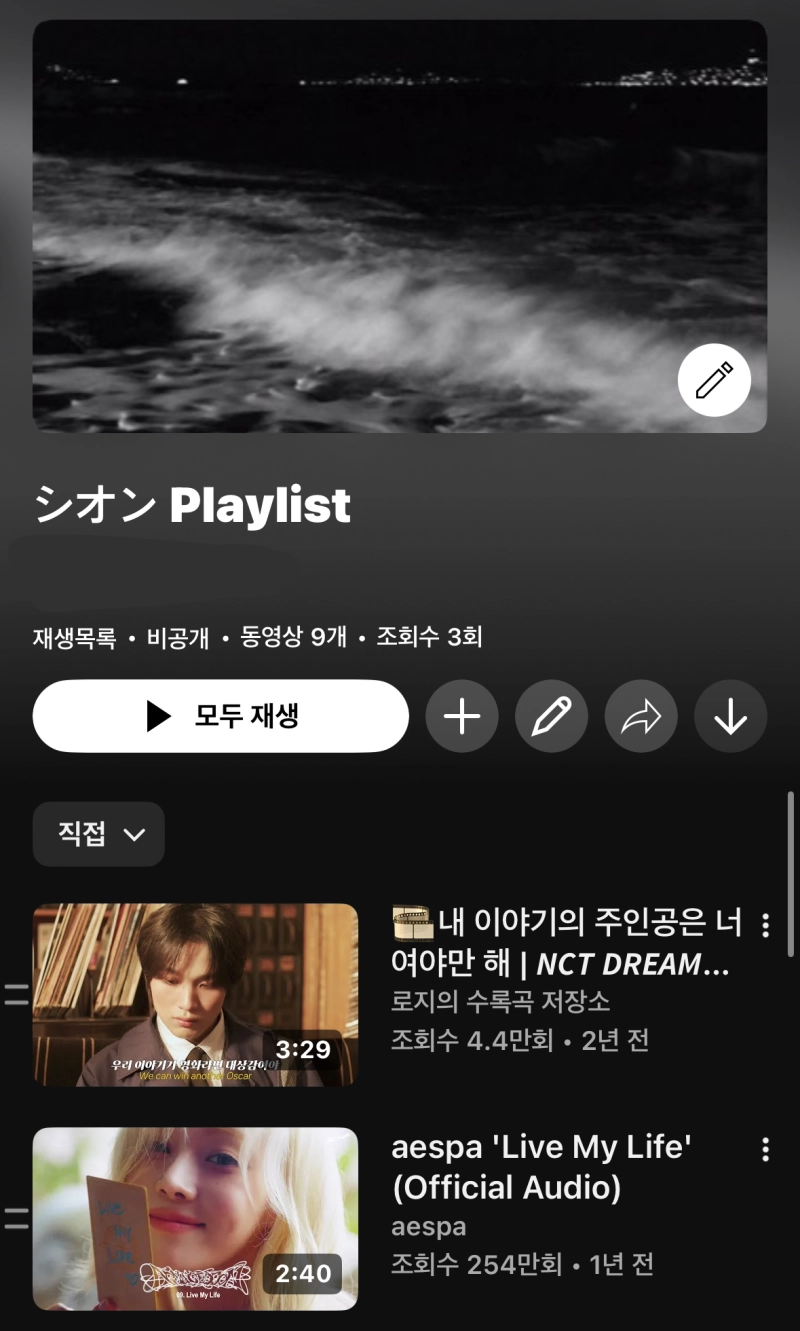Play the NCT DREAM video
800x1331 pixels.
196,995
